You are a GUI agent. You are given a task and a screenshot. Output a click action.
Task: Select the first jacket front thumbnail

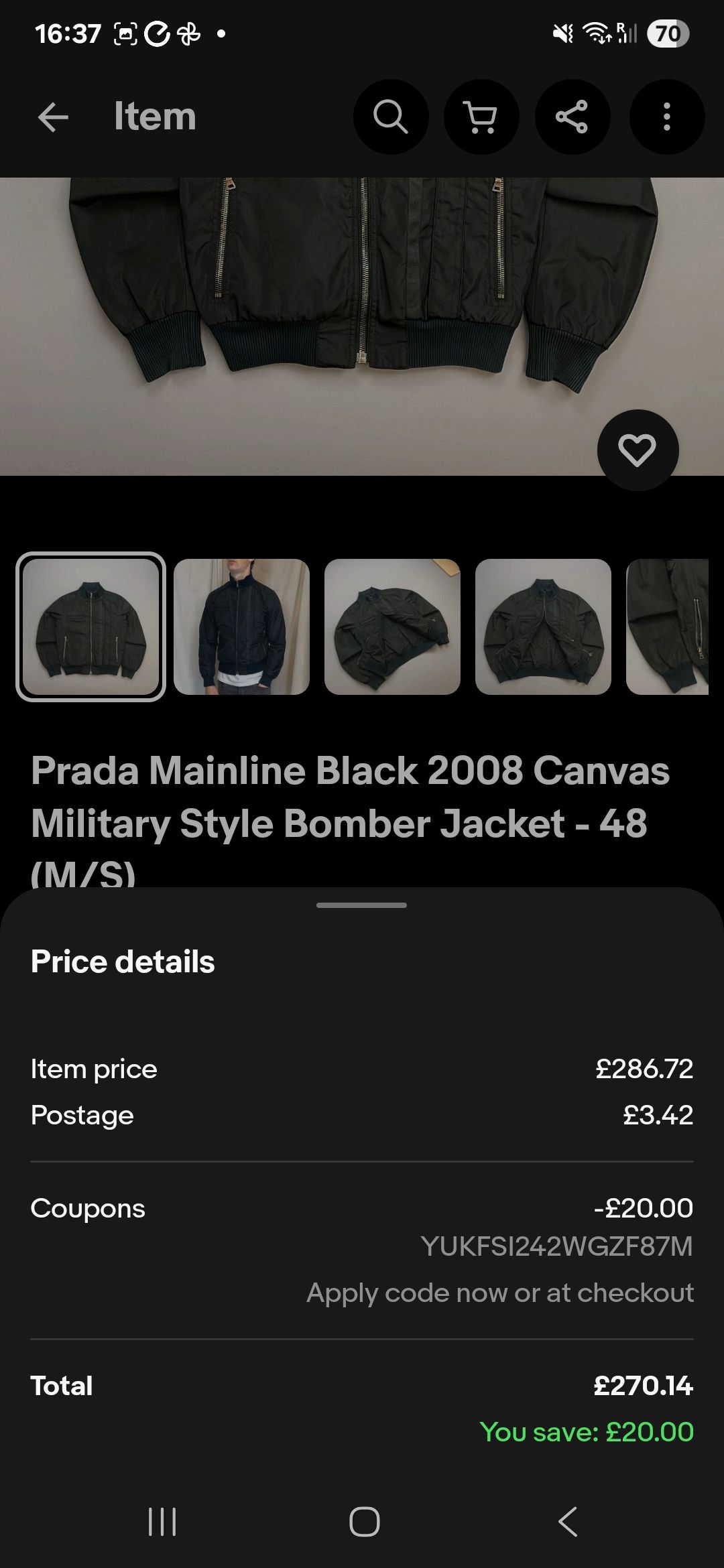[90, 627]
